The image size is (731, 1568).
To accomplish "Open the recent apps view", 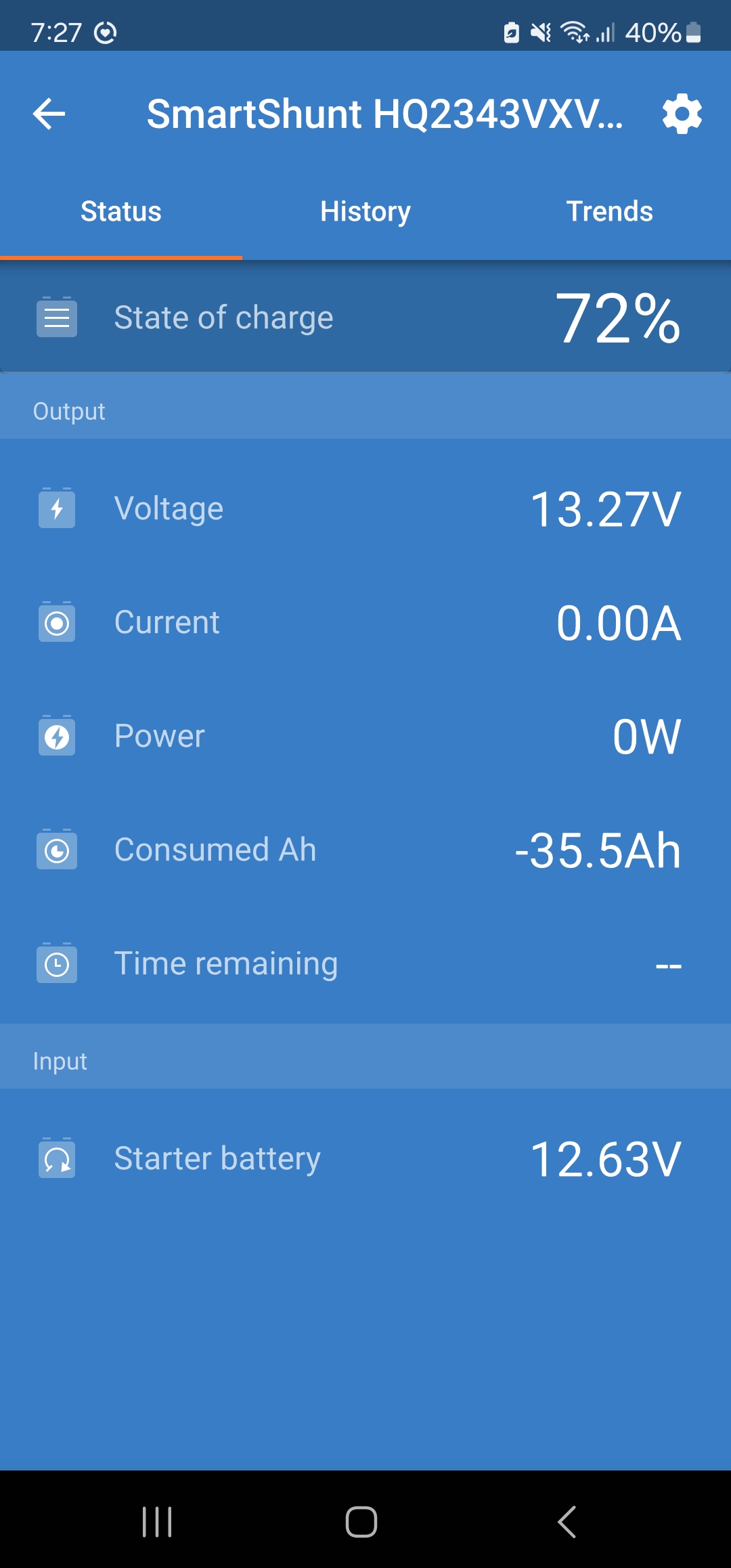I will [x=157, y=1522].
